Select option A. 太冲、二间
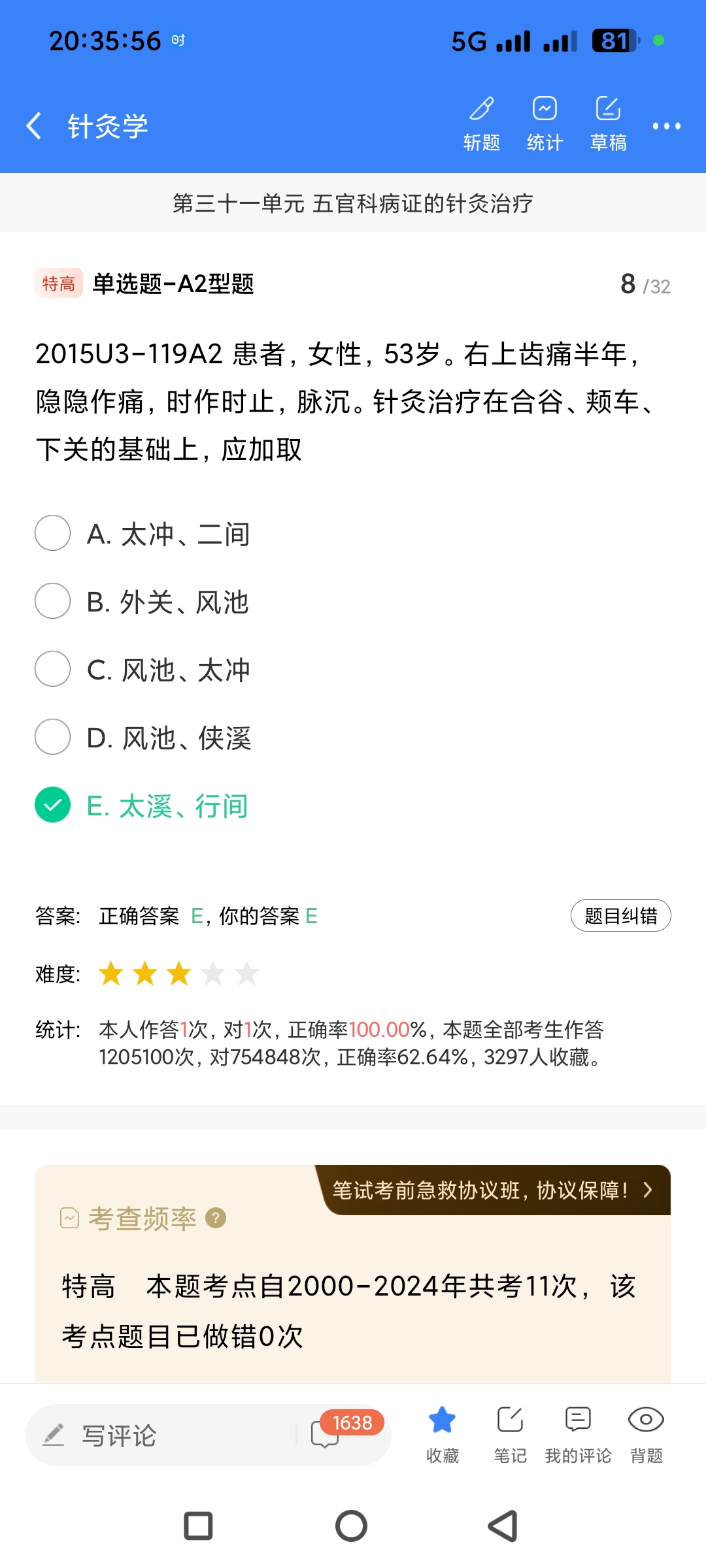The height and width of the screenshot is (1568, 706). [53, 533]
